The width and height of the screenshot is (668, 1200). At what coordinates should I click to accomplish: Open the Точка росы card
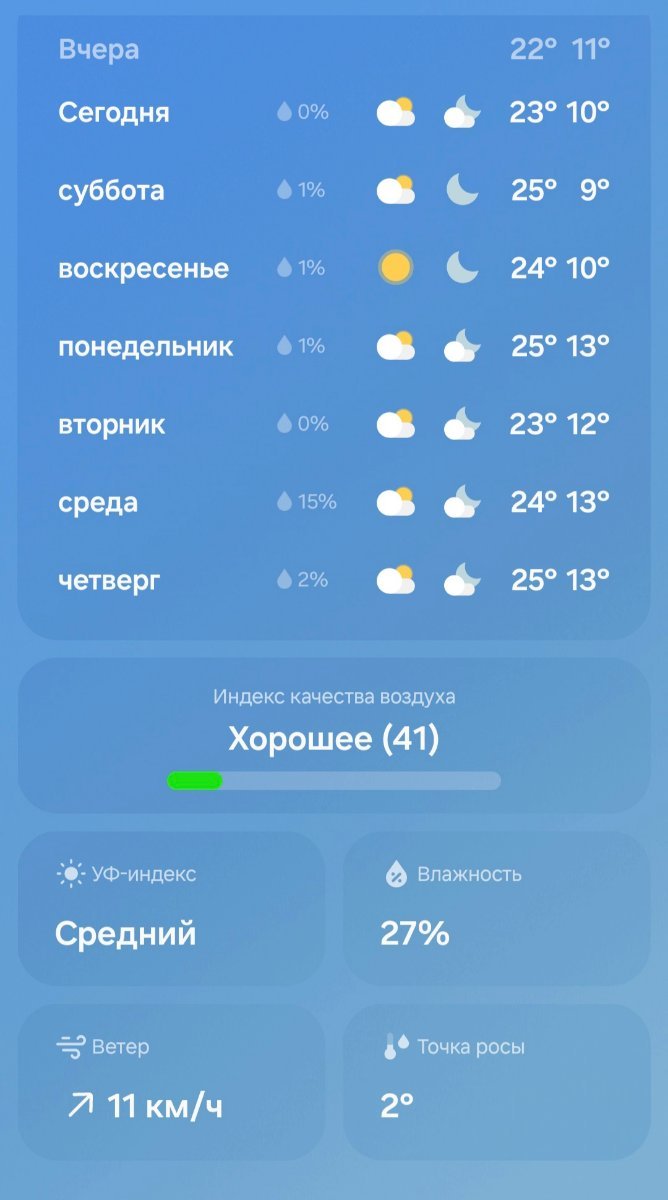tap(496, 1081)
